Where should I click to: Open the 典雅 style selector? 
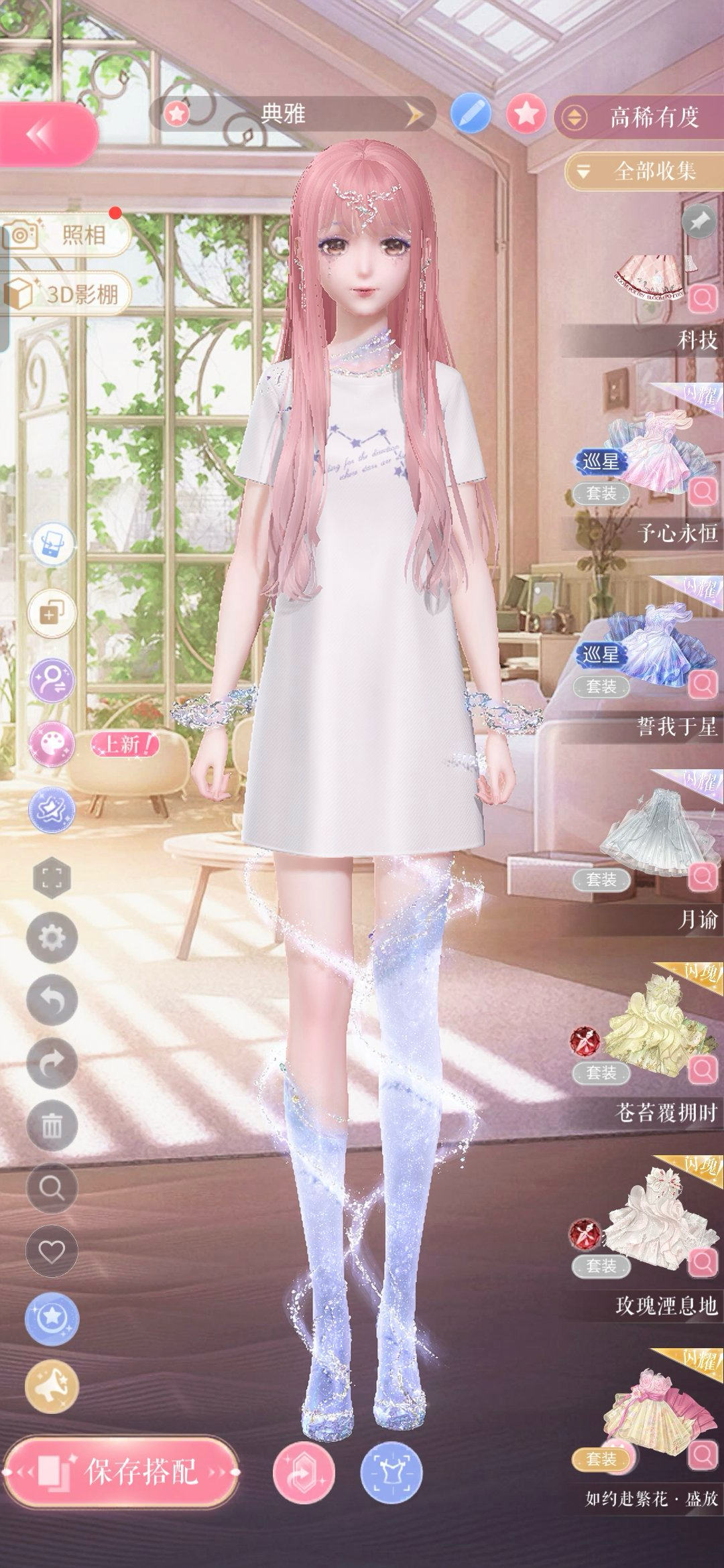coord(292,114)
